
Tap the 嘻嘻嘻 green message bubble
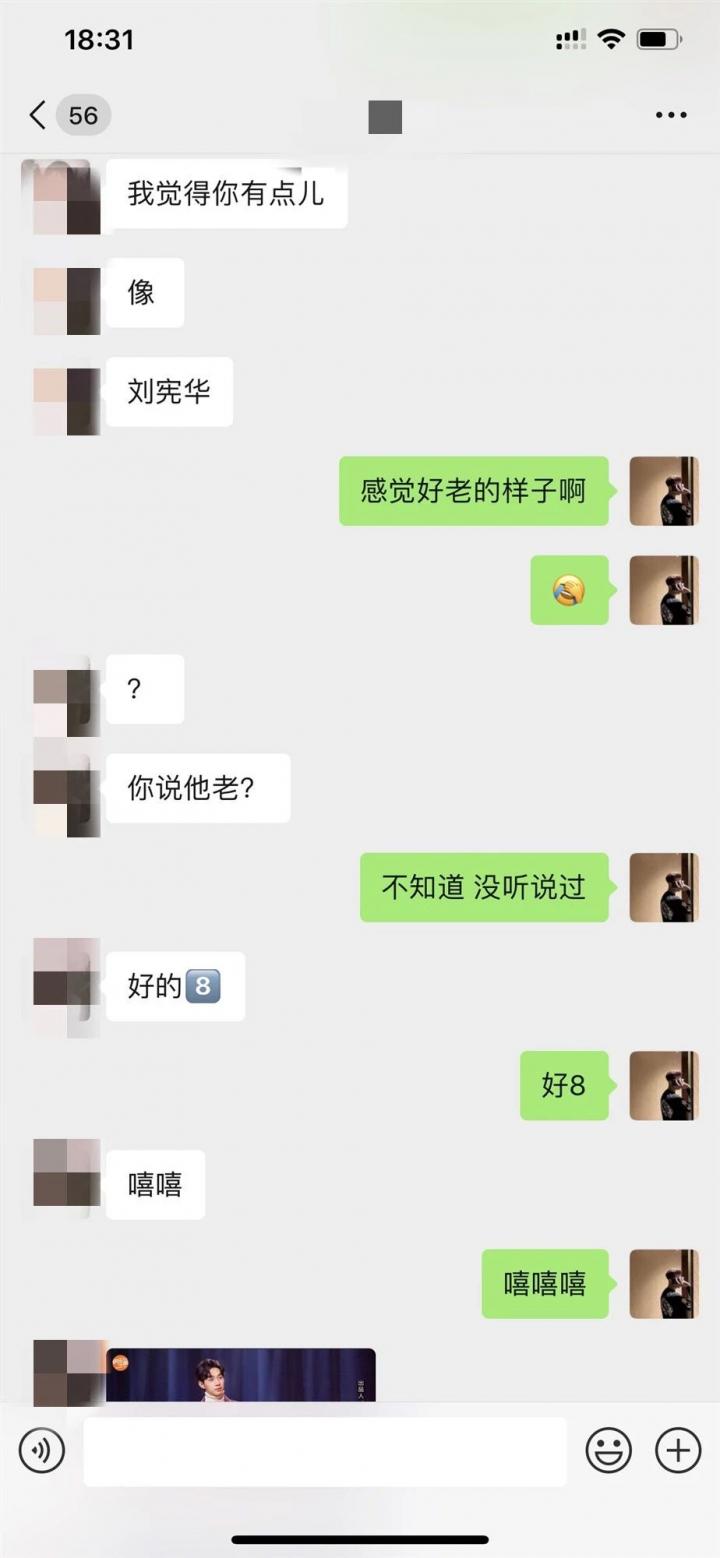(x=547, y=1284)
